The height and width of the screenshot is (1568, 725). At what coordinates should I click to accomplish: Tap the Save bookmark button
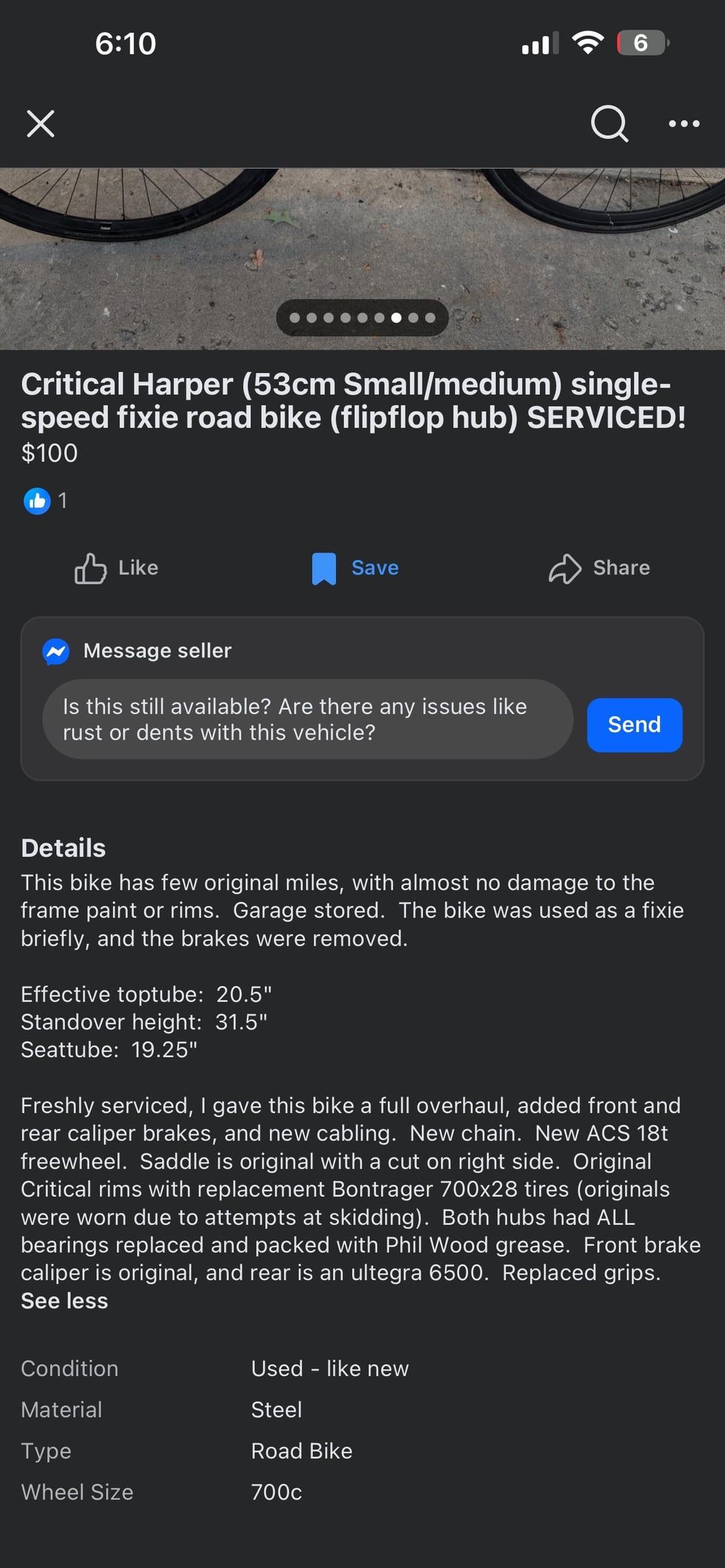pyautogui.click(x=356, y=568)
